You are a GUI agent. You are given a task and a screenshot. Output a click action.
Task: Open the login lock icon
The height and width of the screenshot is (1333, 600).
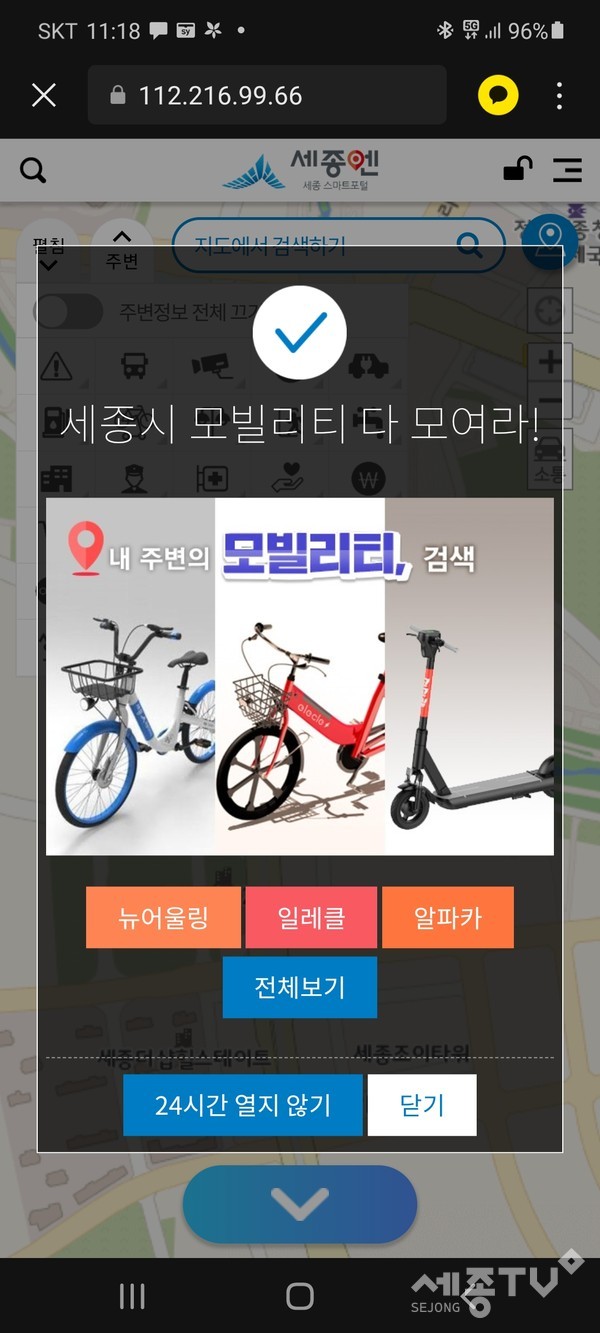click(x=517, y=169)
